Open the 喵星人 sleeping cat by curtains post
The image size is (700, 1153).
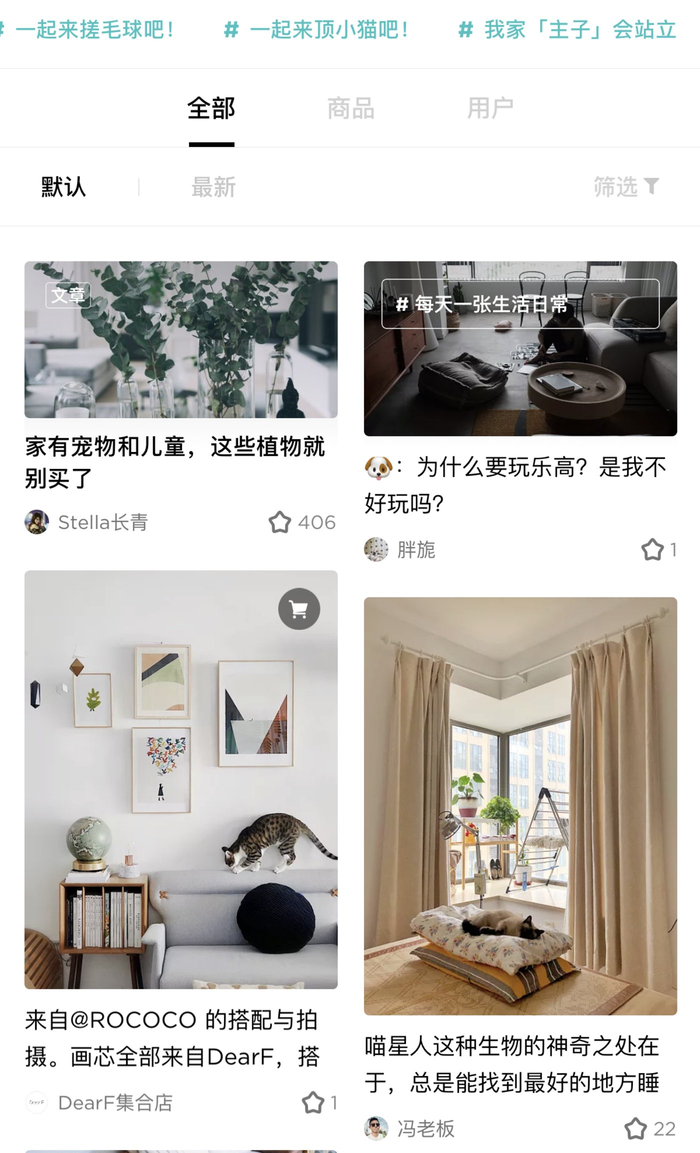click(520, 805)
